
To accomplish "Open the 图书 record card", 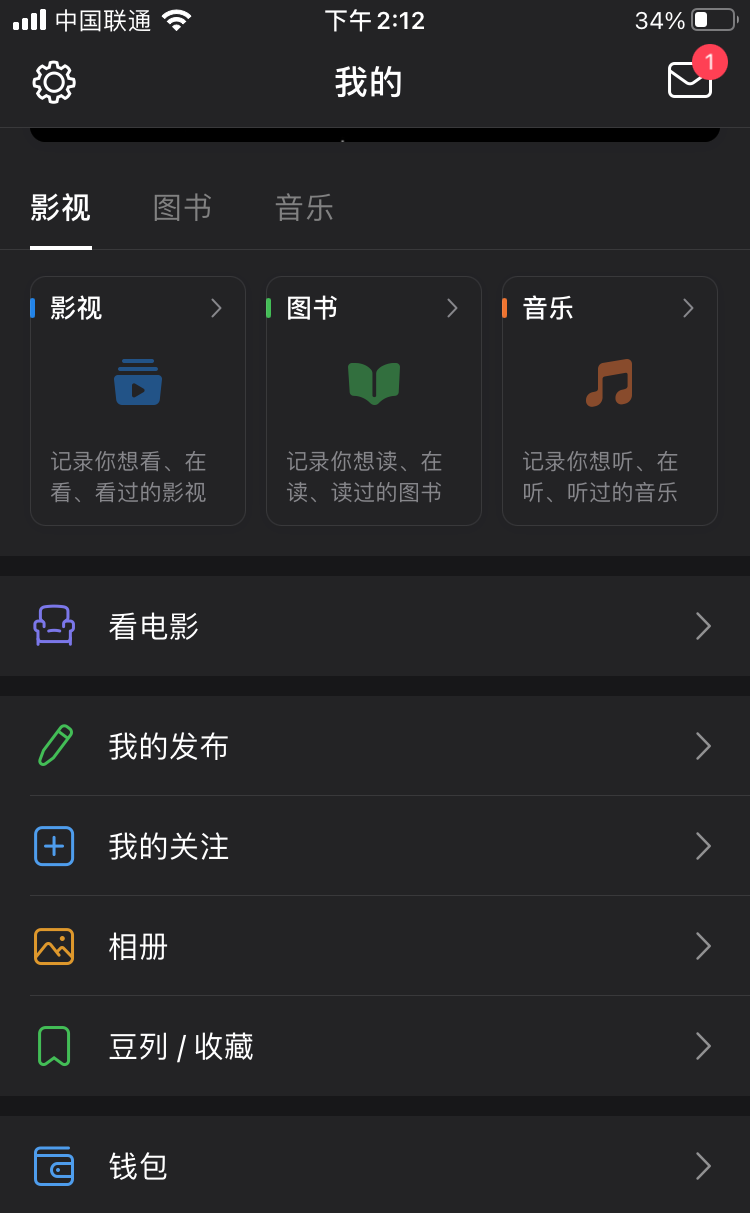I will (x=374, y=401).
